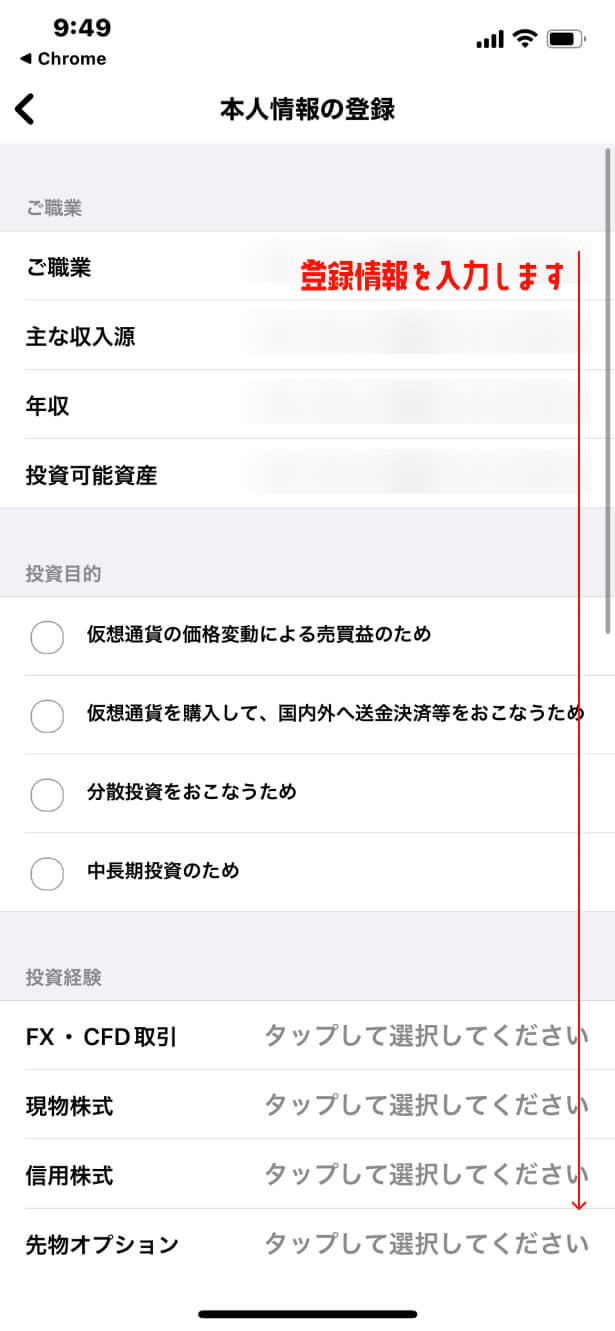
Task: Go back using the top-left arrow
Action: (x=25, y=109)
